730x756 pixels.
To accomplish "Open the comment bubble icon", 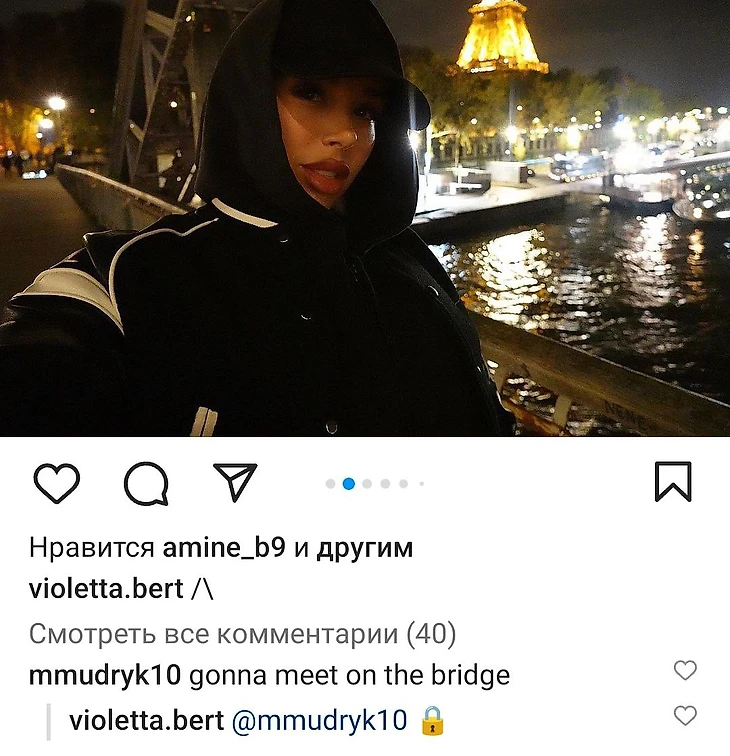I will click(x=146, y=484).
